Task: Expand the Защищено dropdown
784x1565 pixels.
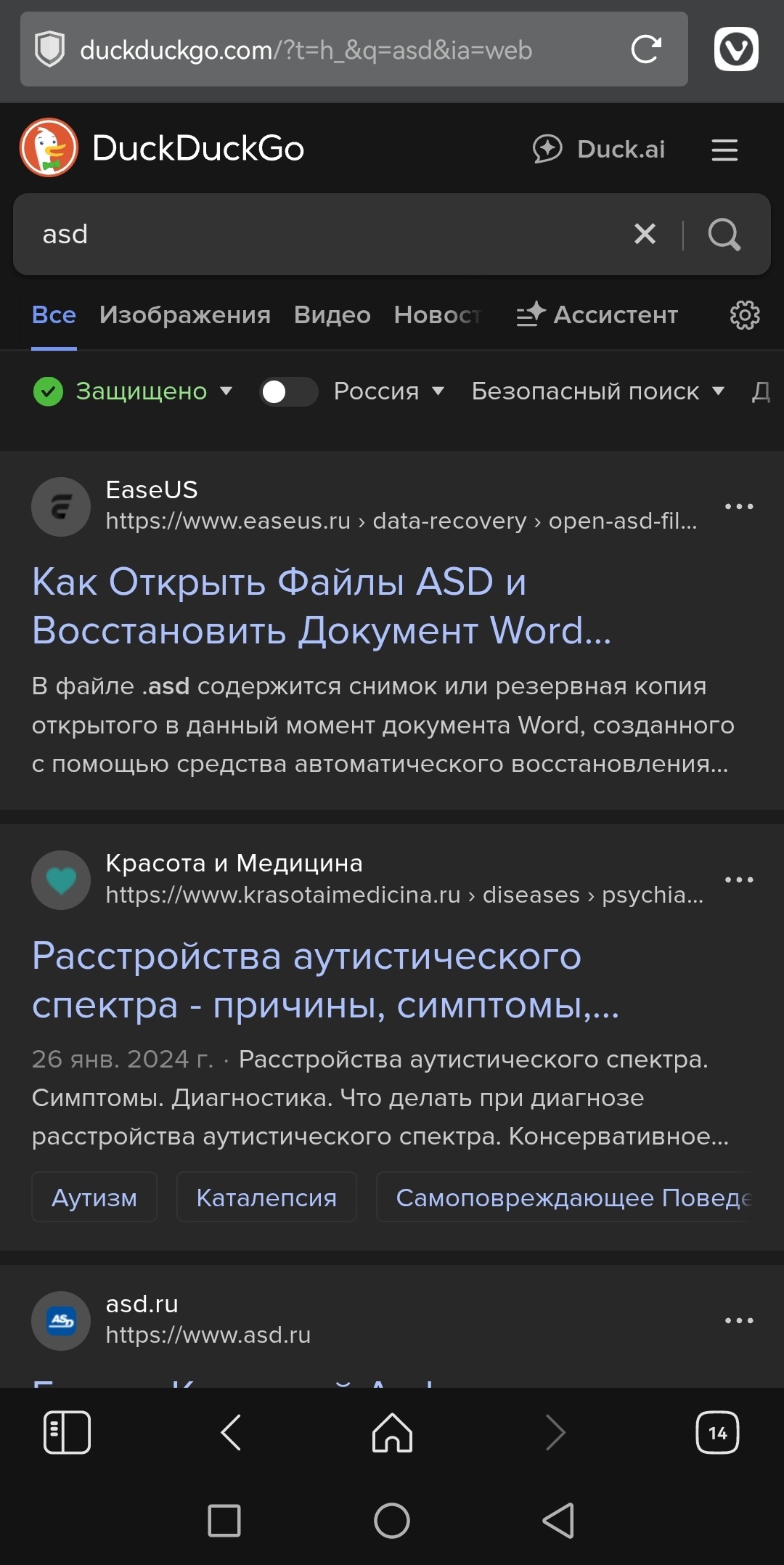Action: tap(134, 391)
